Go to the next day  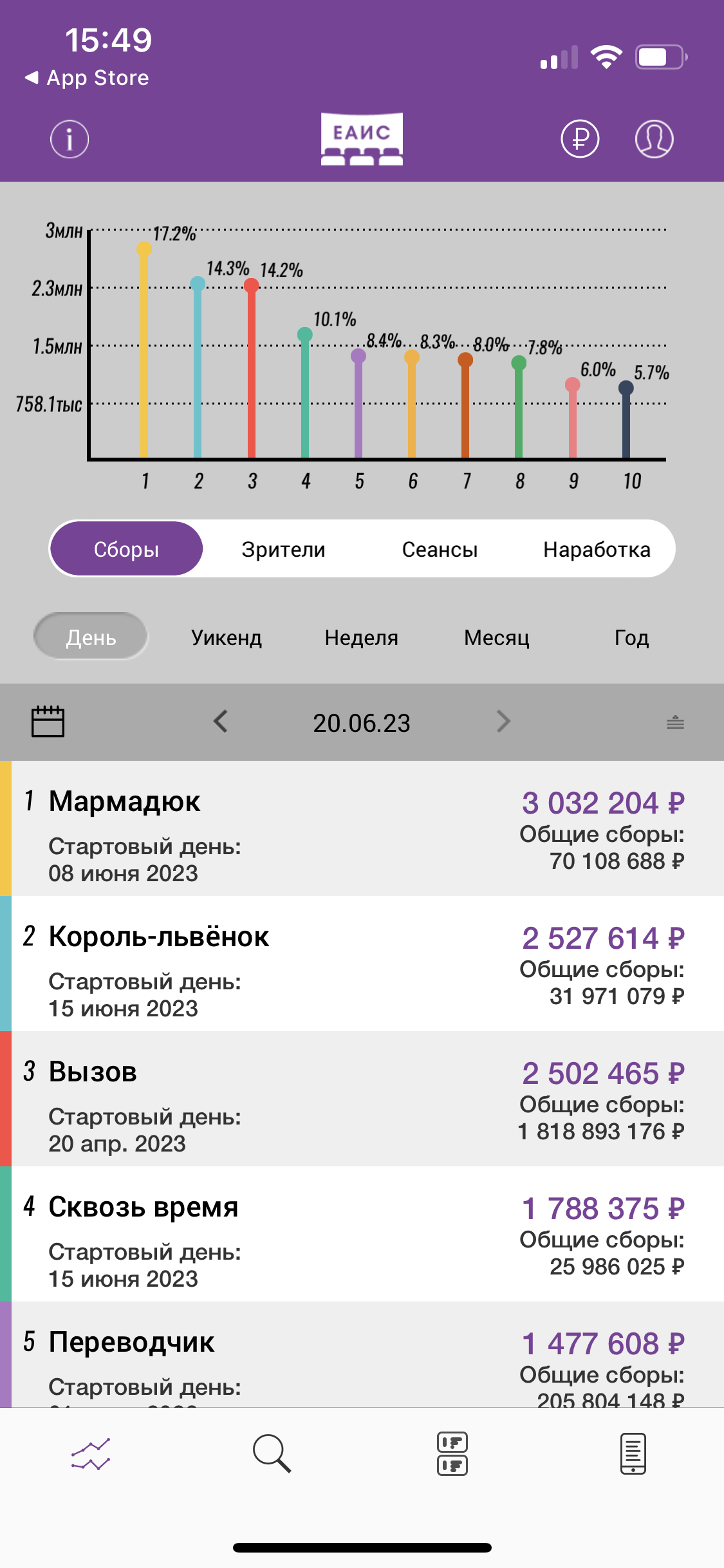(503, 722)
